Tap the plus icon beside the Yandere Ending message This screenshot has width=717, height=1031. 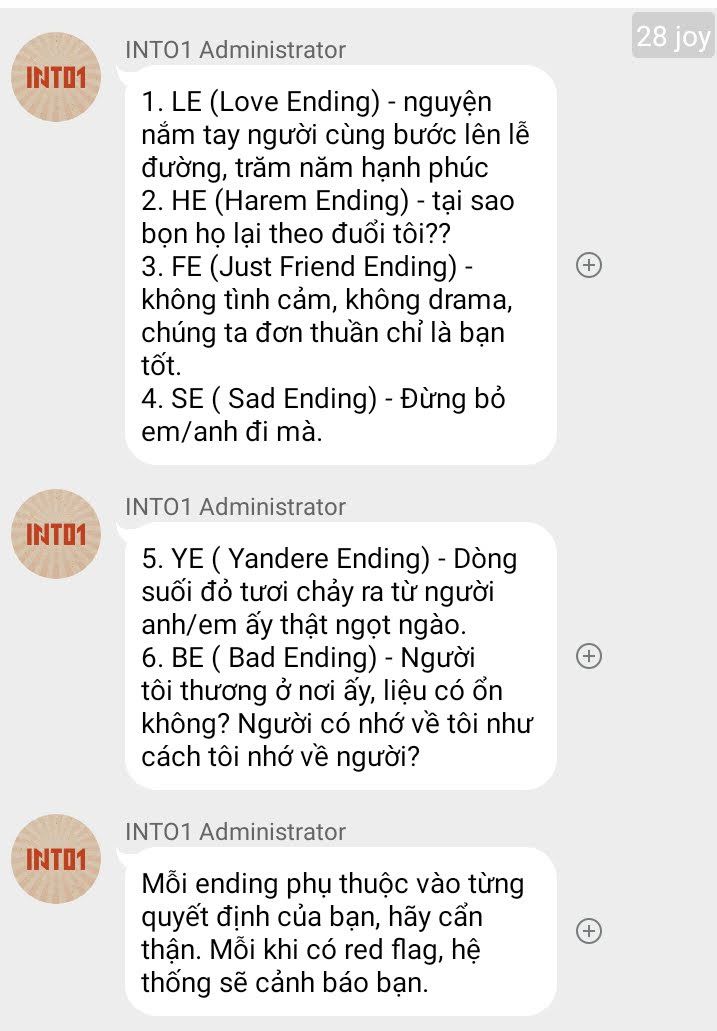[x=589, y=656]
